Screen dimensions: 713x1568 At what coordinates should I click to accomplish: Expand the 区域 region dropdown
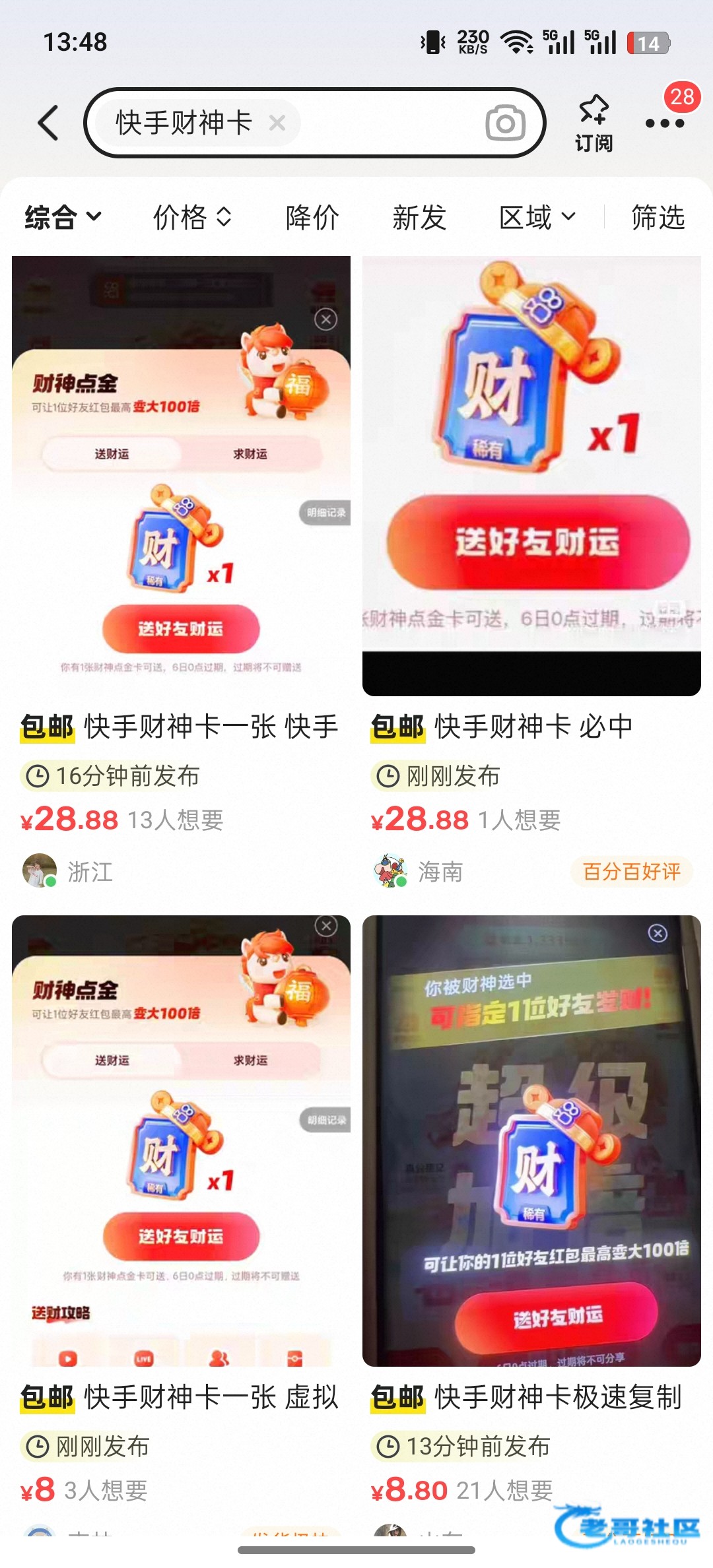pos(537,217)
